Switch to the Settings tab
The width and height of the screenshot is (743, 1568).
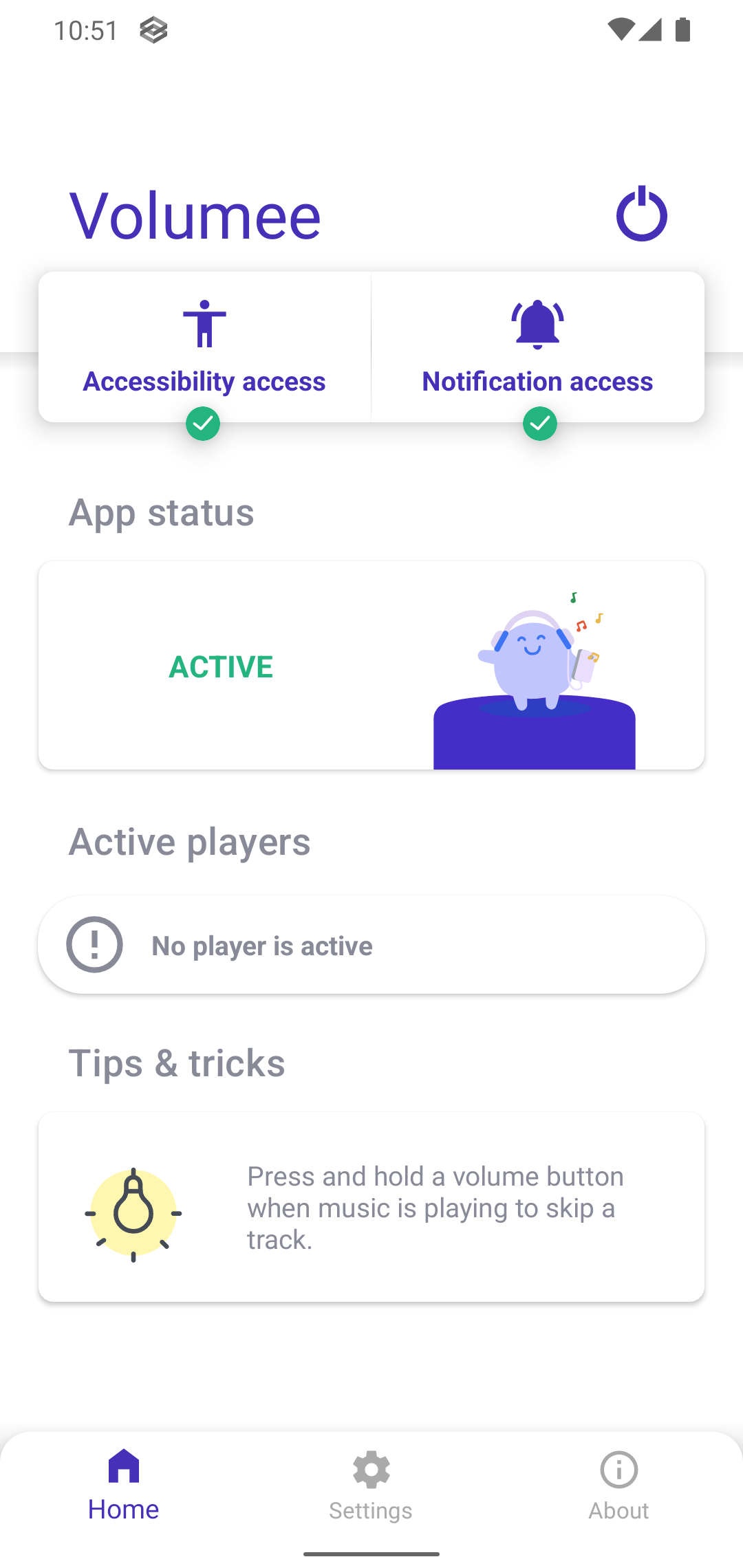tap(371, 1485)
